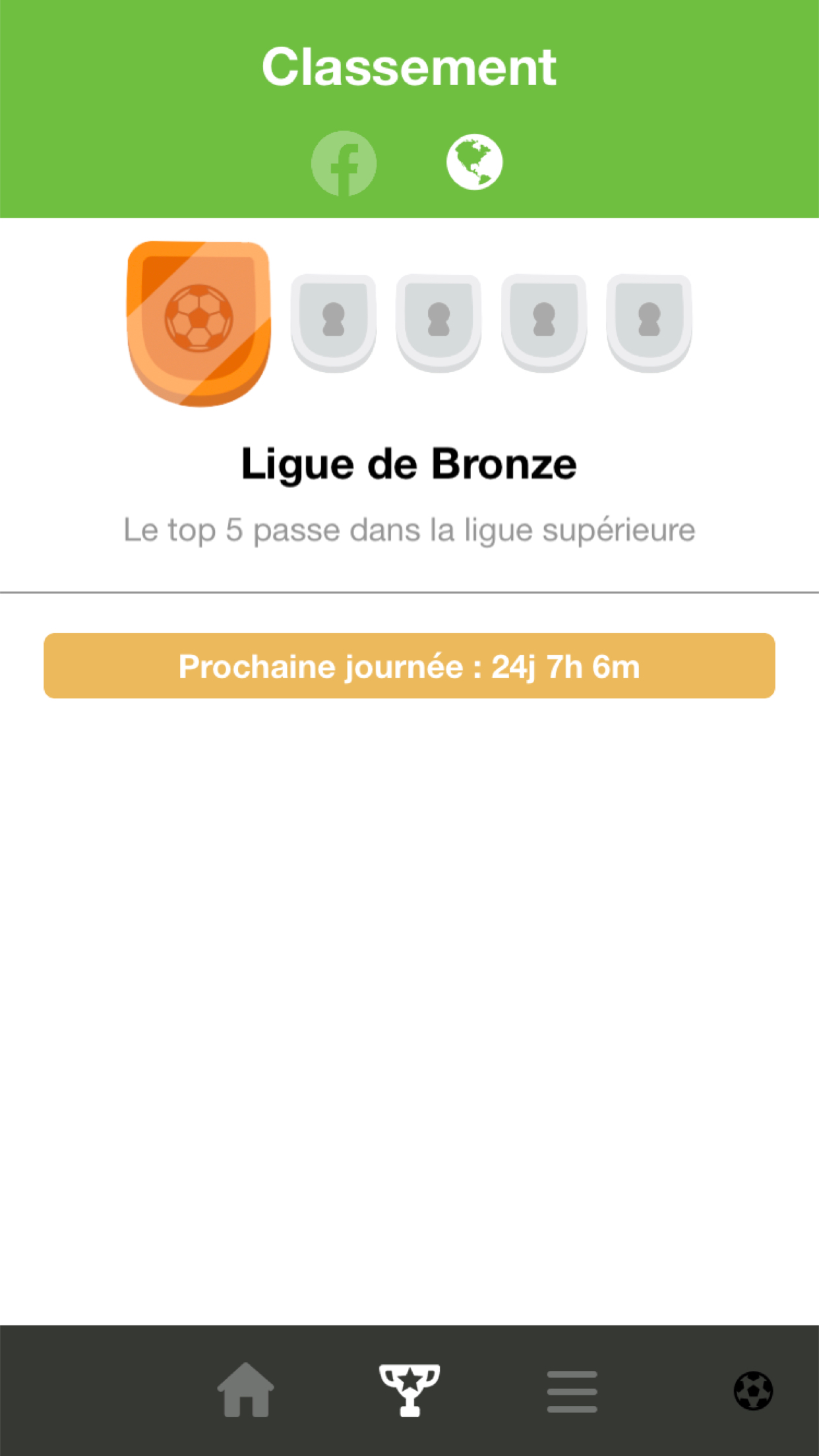
Task: Select the worldwide globe ranking
Action: tap(474, 162)
